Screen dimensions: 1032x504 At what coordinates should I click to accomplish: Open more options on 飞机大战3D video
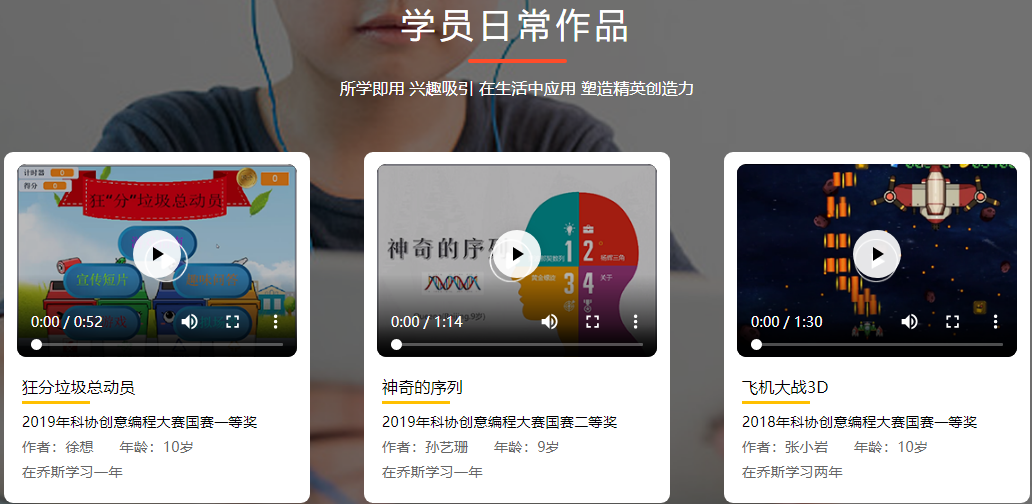tap(995, 321)
